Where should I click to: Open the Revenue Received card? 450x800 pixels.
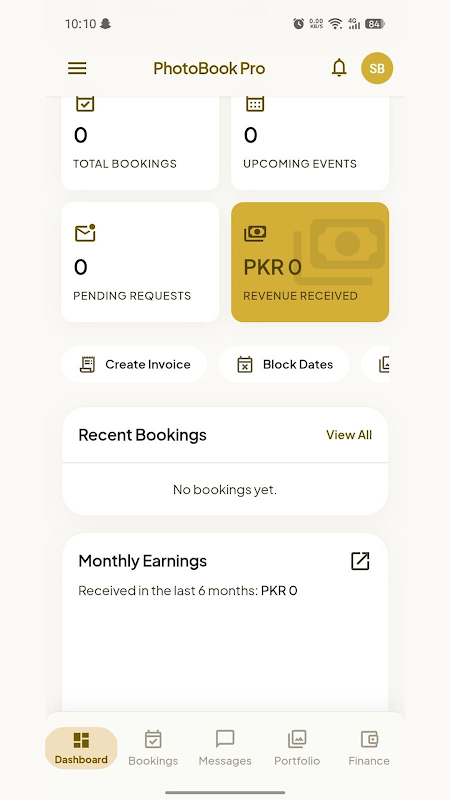tap(310, 262)
